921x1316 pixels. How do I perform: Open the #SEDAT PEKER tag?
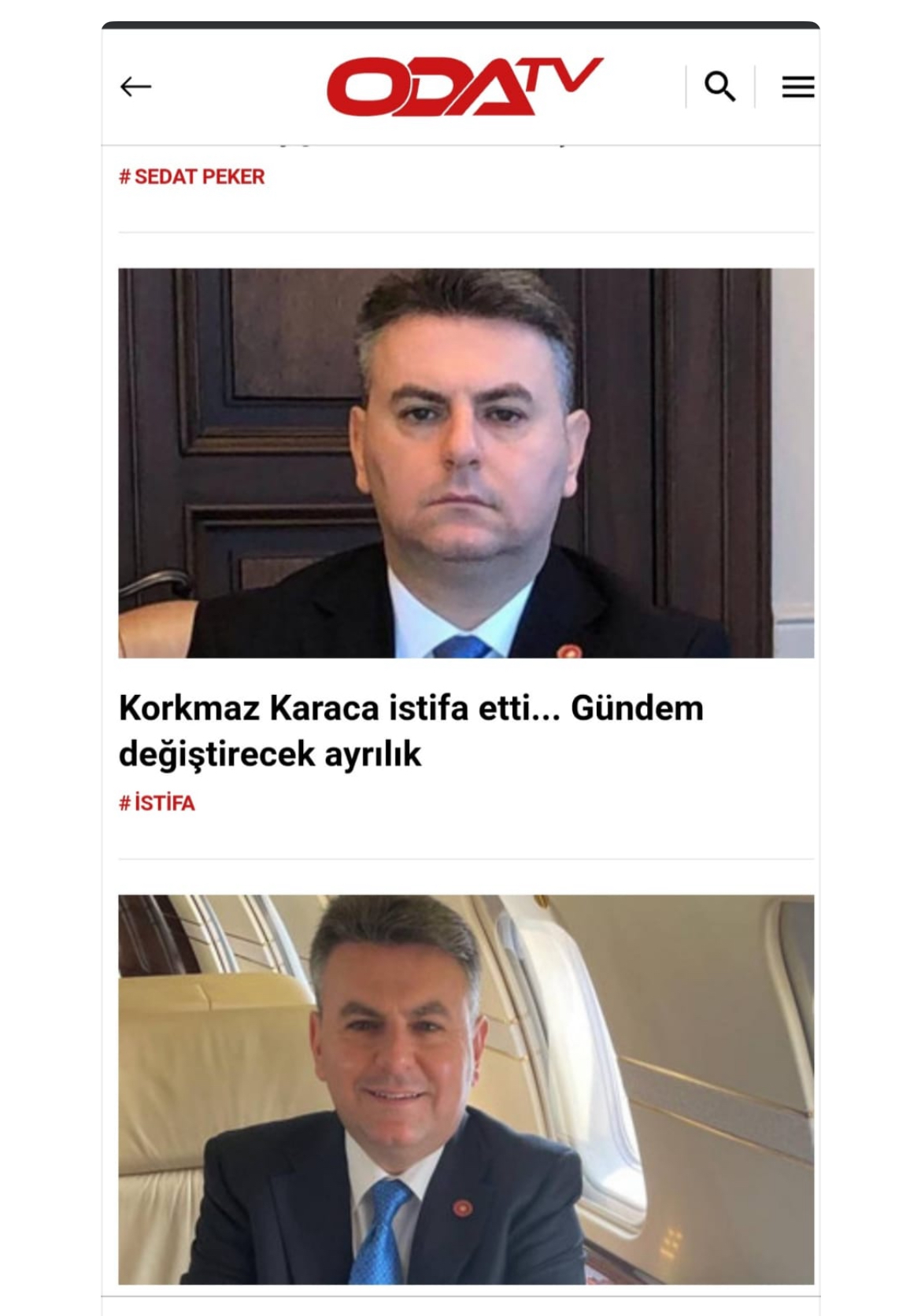tap(192, 177)
